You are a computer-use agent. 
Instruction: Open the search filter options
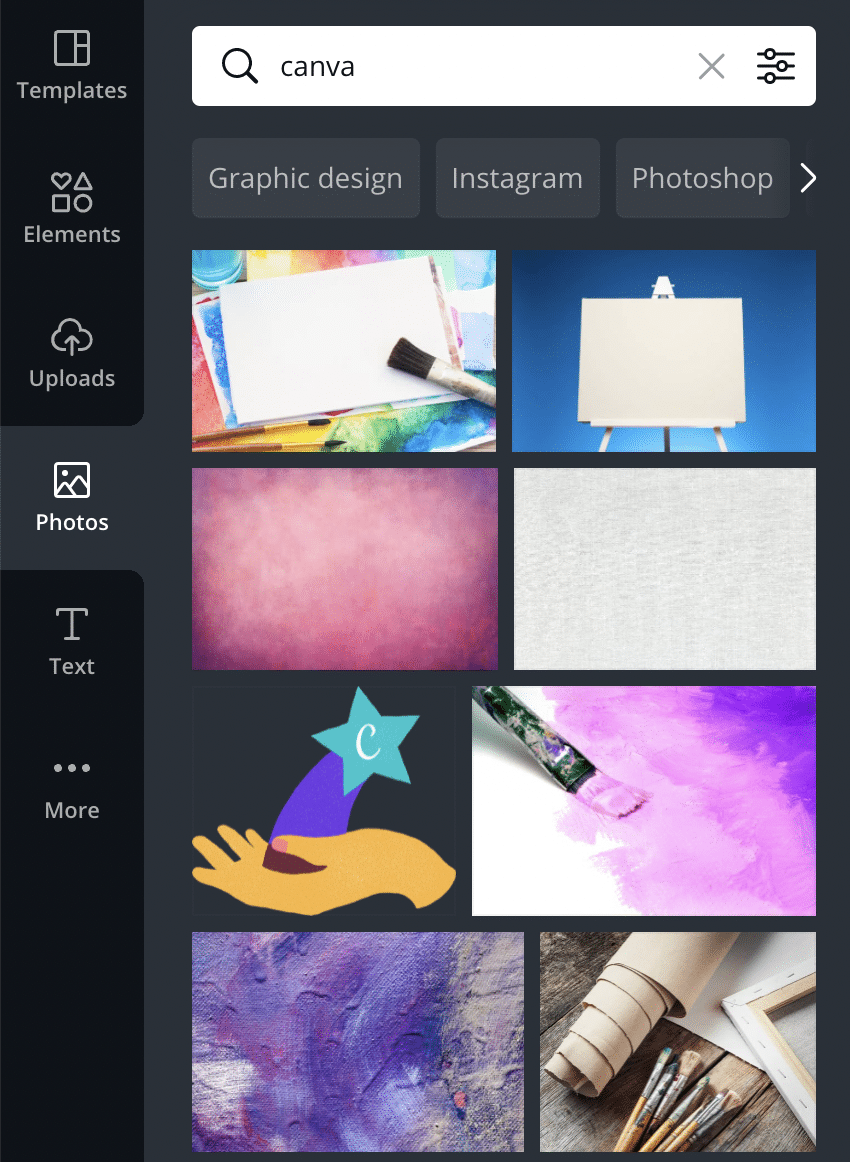tap(776, 67)
